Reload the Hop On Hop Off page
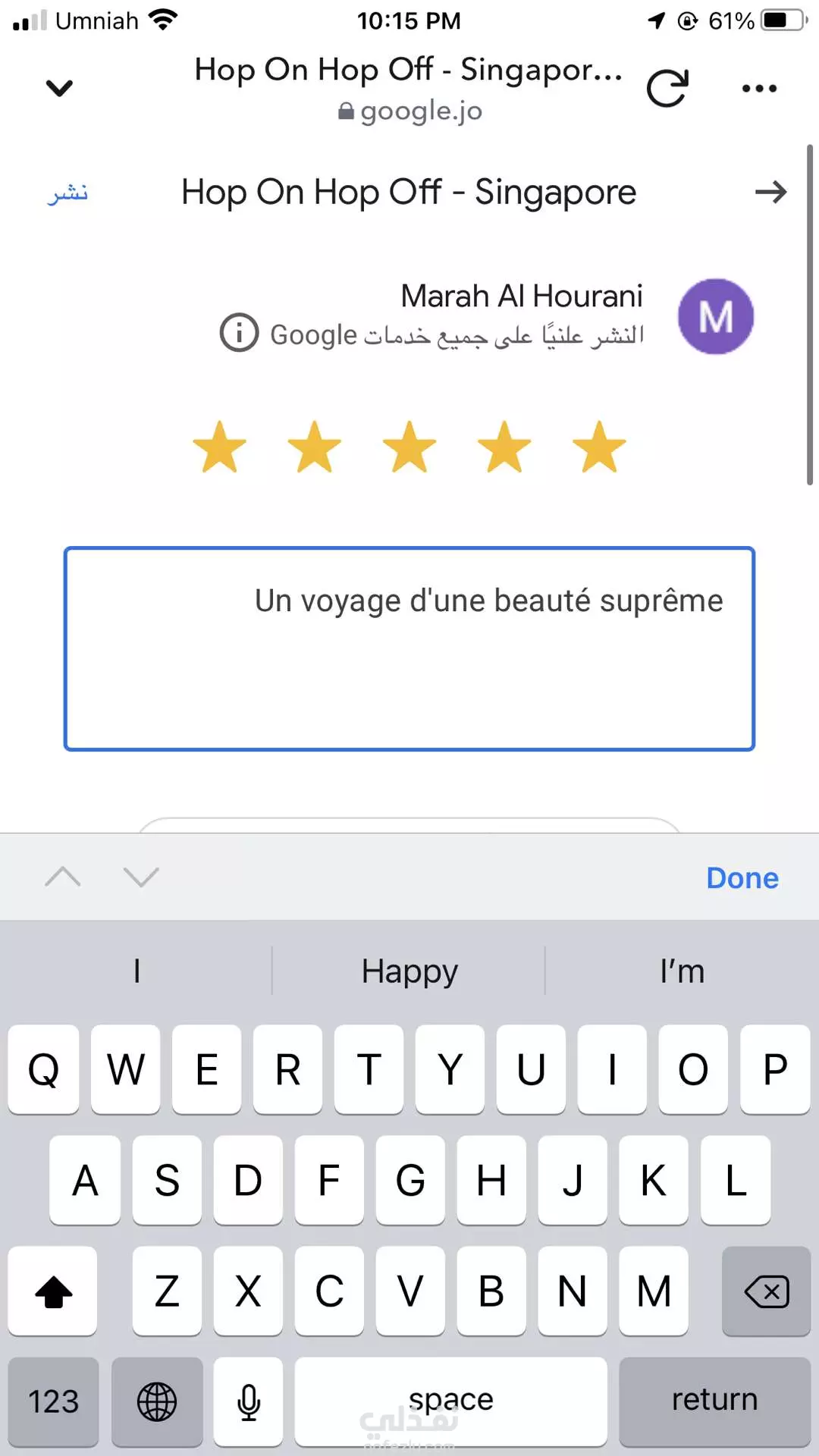The image size is (819, 1456). click(x=668, y=88)
